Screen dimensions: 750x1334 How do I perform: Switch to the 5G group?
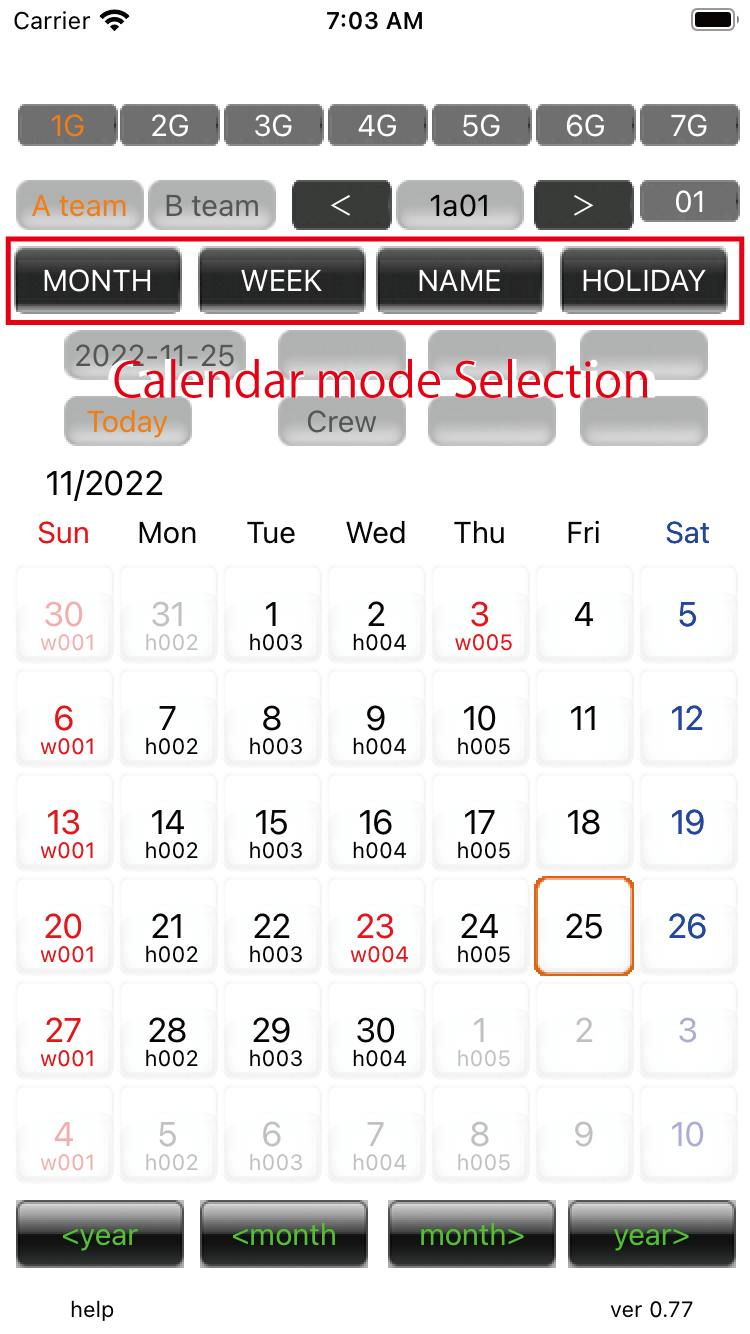pos(481,126)
